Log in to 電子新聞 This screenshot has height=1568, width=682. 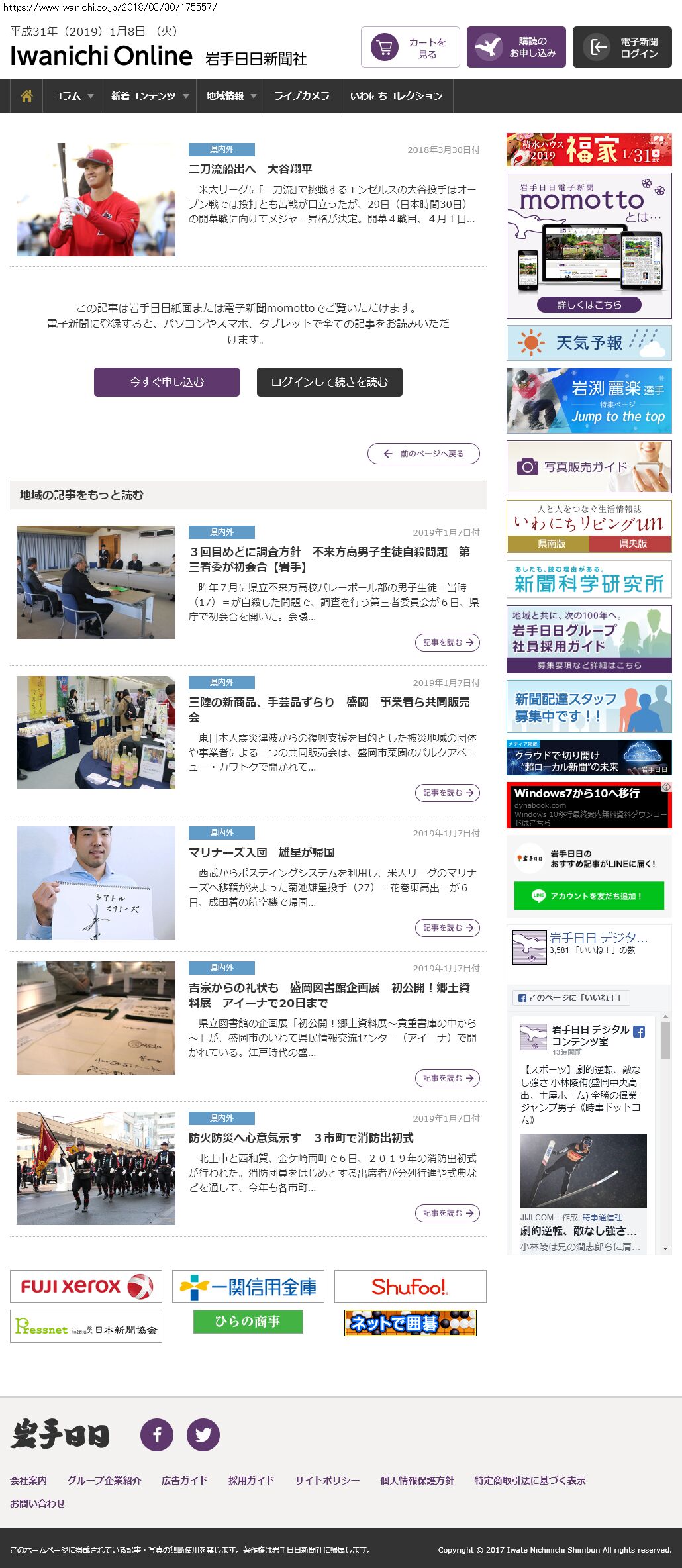pos(622,47)
